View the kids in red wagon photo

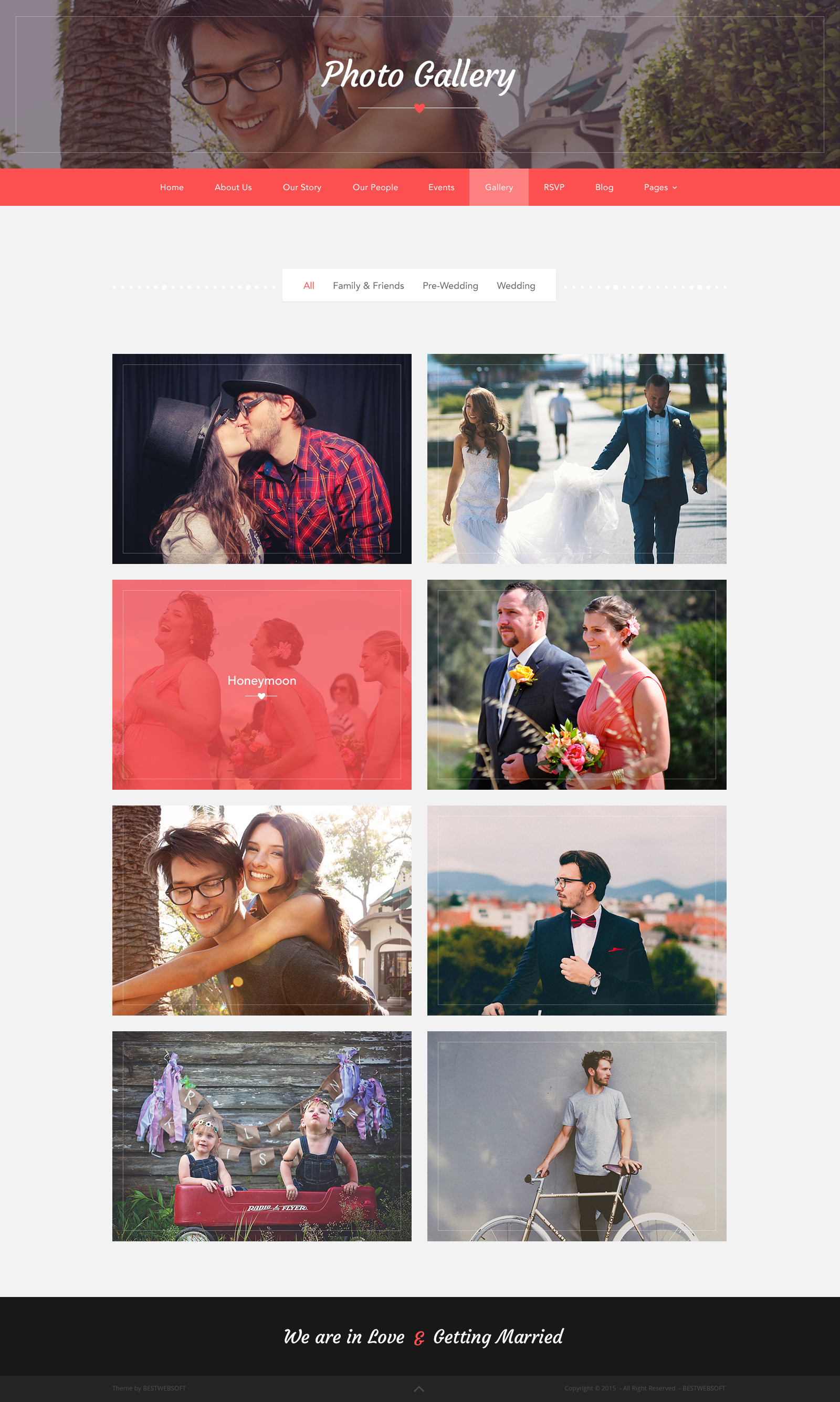pos(261,1136)
